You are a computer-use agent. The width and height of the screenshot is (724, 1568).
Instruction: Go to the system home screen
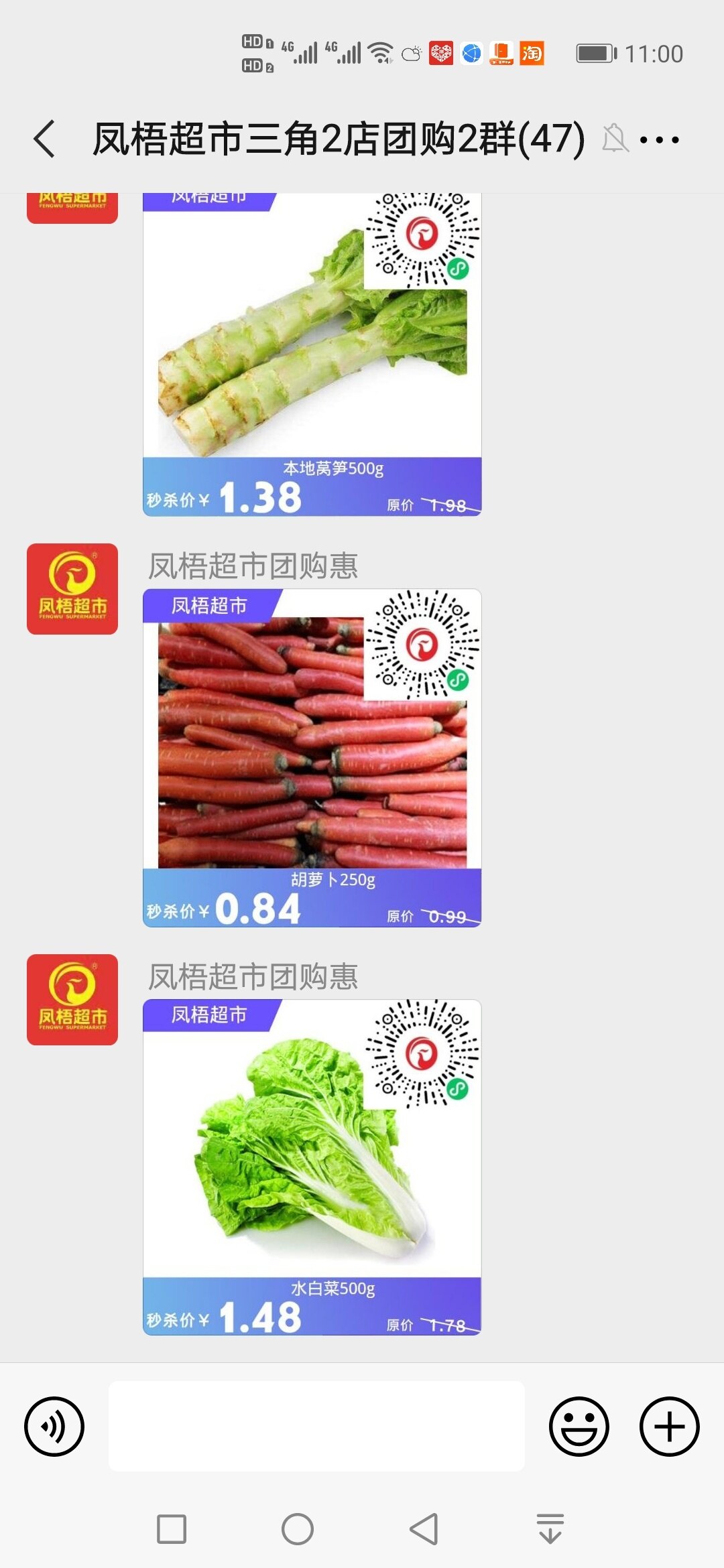pos(298,1529)
